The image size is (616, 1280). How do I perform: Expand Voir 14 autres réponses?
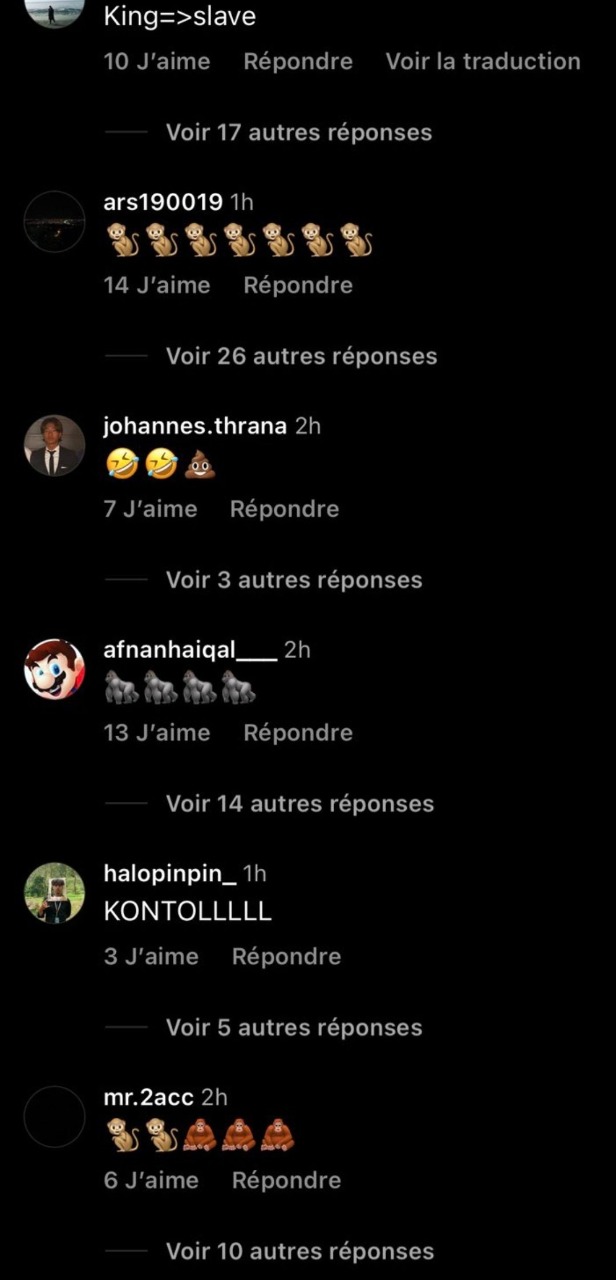(x=299, y=804)
